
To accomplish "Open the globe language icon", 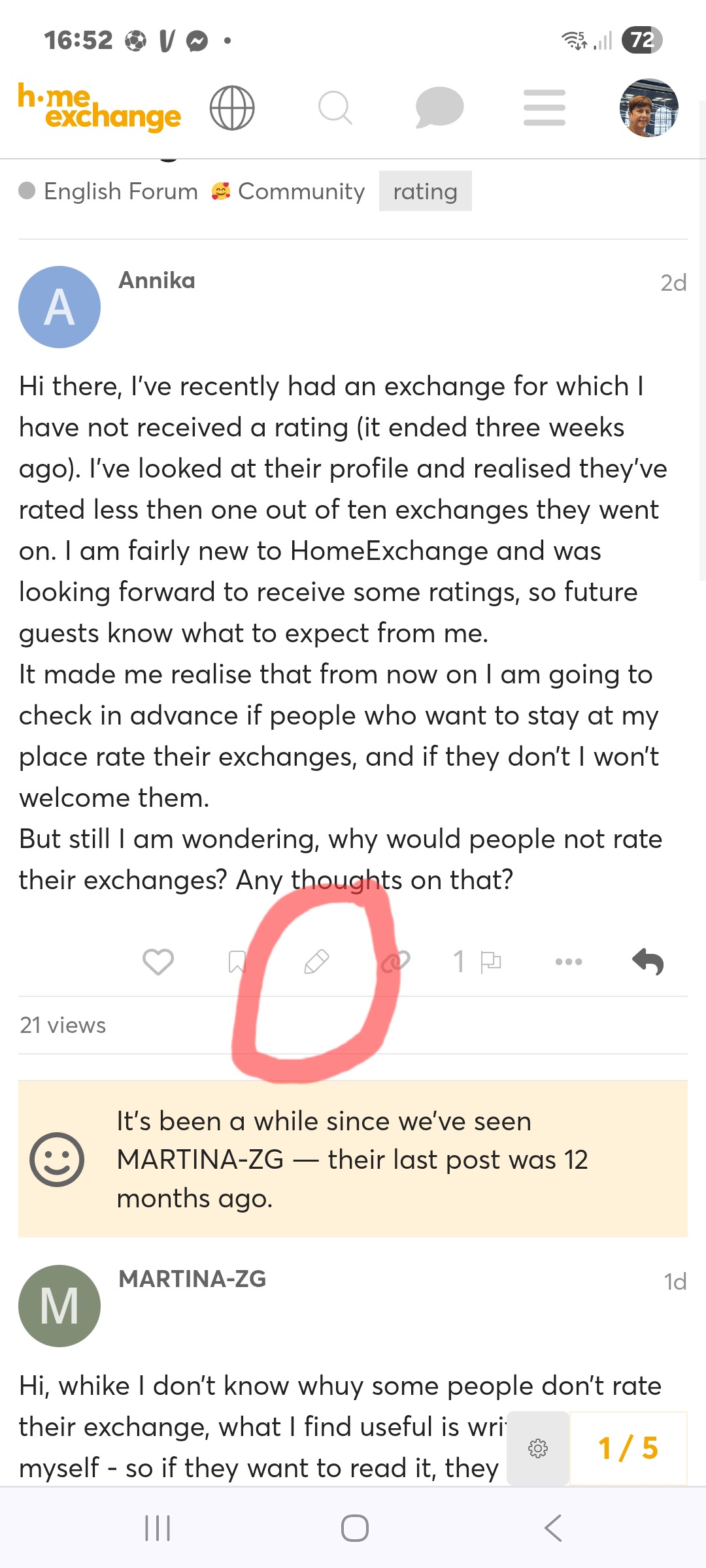I will [x=232, y=108].
